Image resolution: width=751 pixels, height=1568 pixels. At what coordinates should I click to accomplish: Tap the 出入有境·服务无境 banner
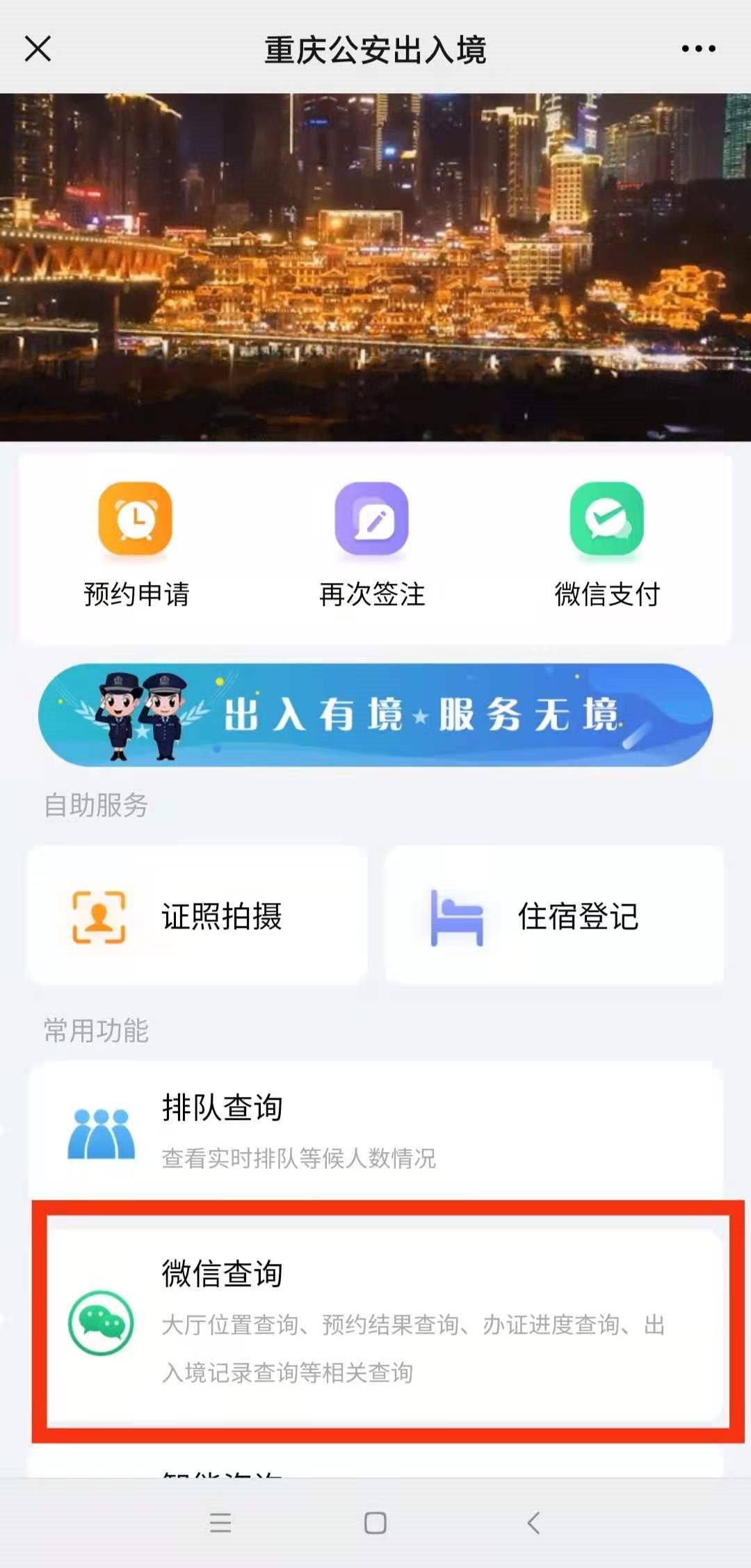375,715
